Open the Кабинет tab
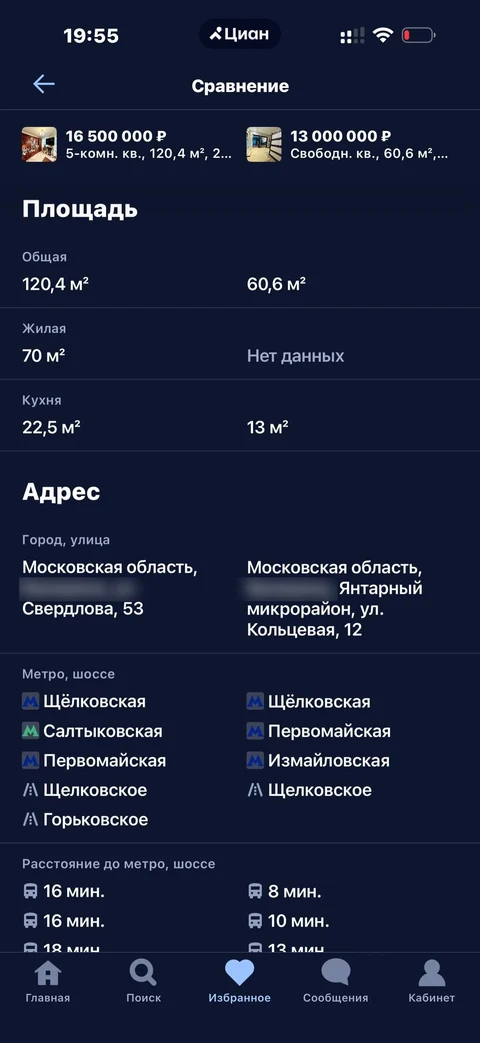 pyautogui.click(x=431, y=982)
